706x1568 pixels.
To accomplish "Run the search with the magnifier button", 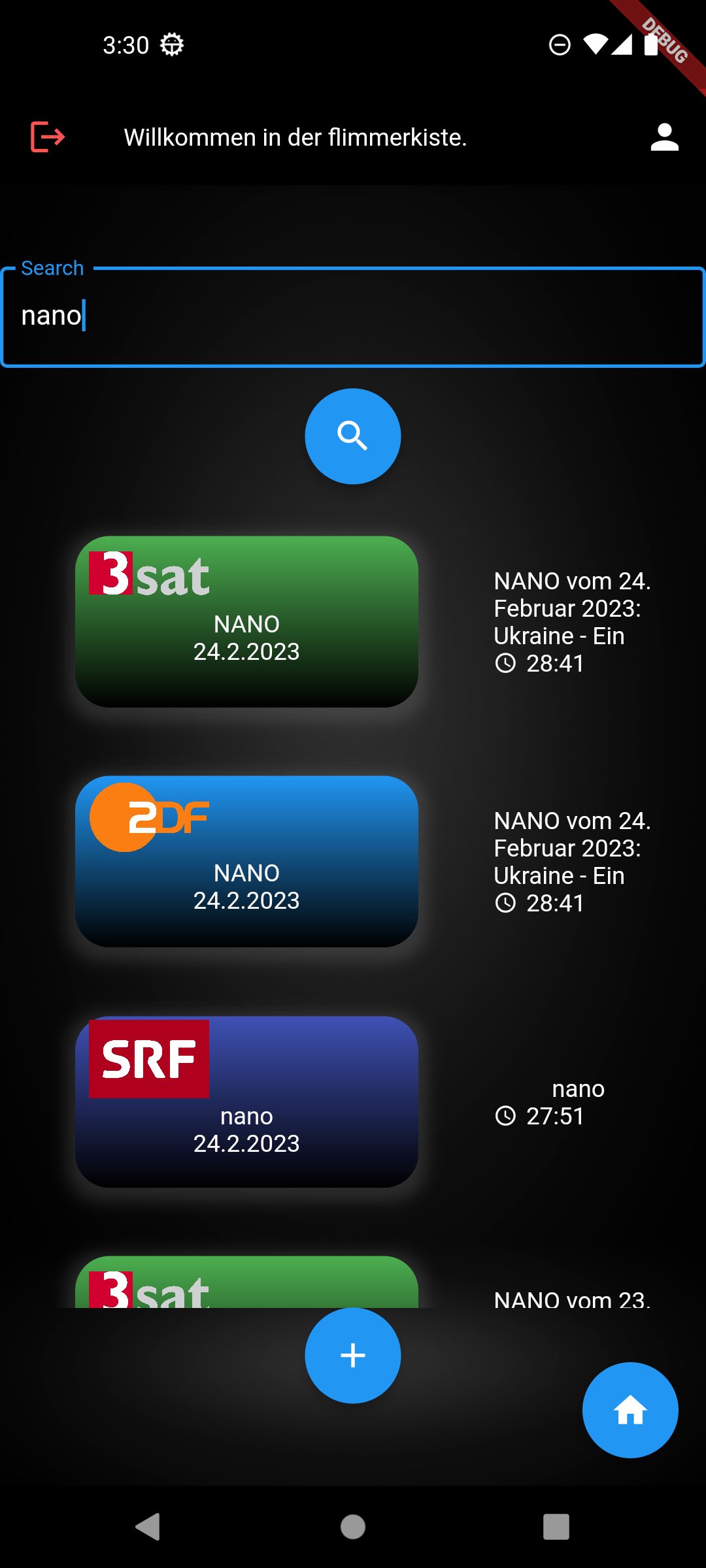I will (x=353, y=436).
